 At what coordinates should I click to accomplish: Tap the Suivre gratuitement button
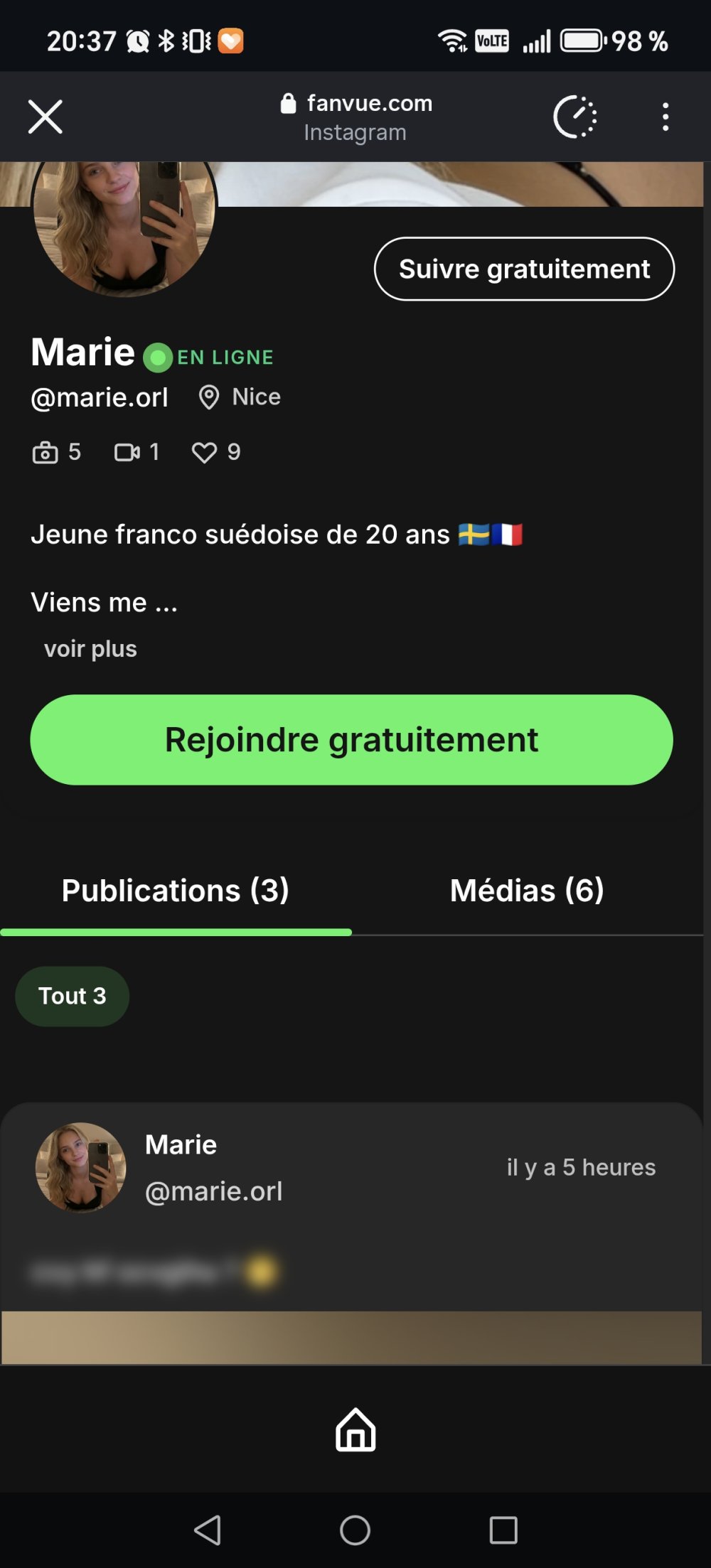[524, 269]
